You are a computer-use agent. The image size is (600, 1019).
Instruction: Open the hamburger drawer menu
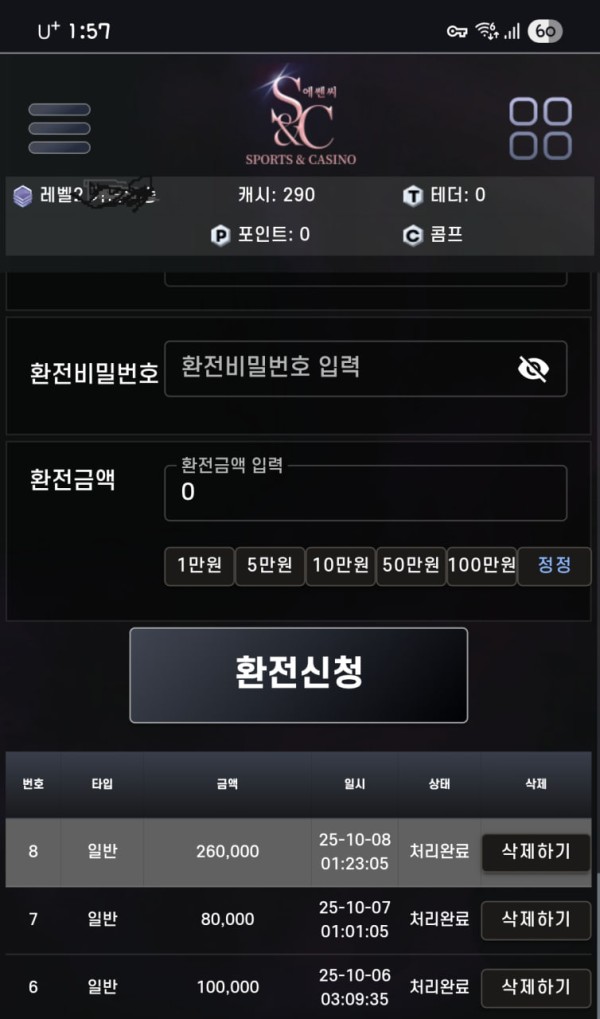point(60,129)
